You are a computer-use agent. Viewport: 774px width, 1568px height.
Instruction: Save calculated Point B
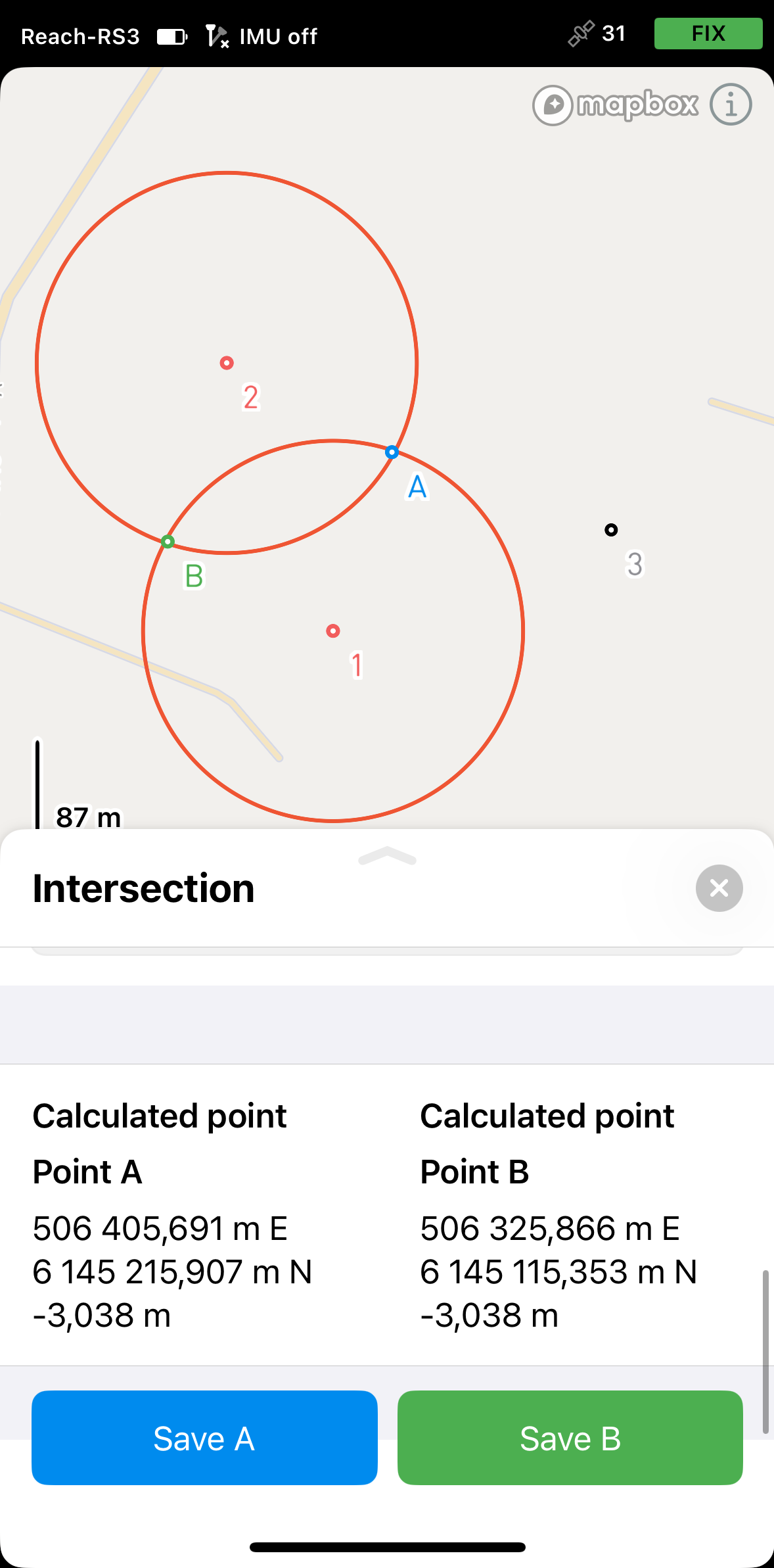coord(570,1437)
